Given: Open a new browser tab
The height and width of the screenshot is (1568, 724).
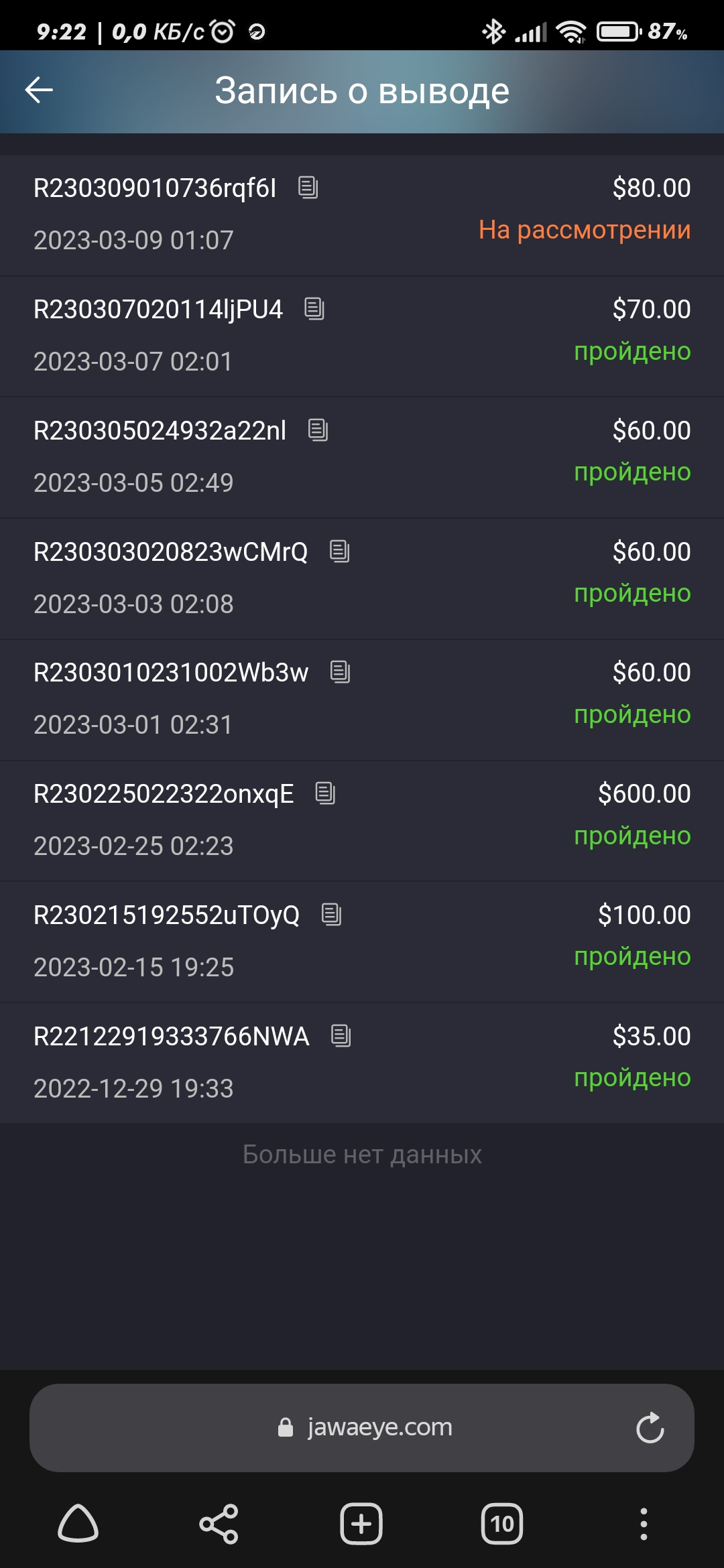Looking at the screenshot, I should (361, 1524).
